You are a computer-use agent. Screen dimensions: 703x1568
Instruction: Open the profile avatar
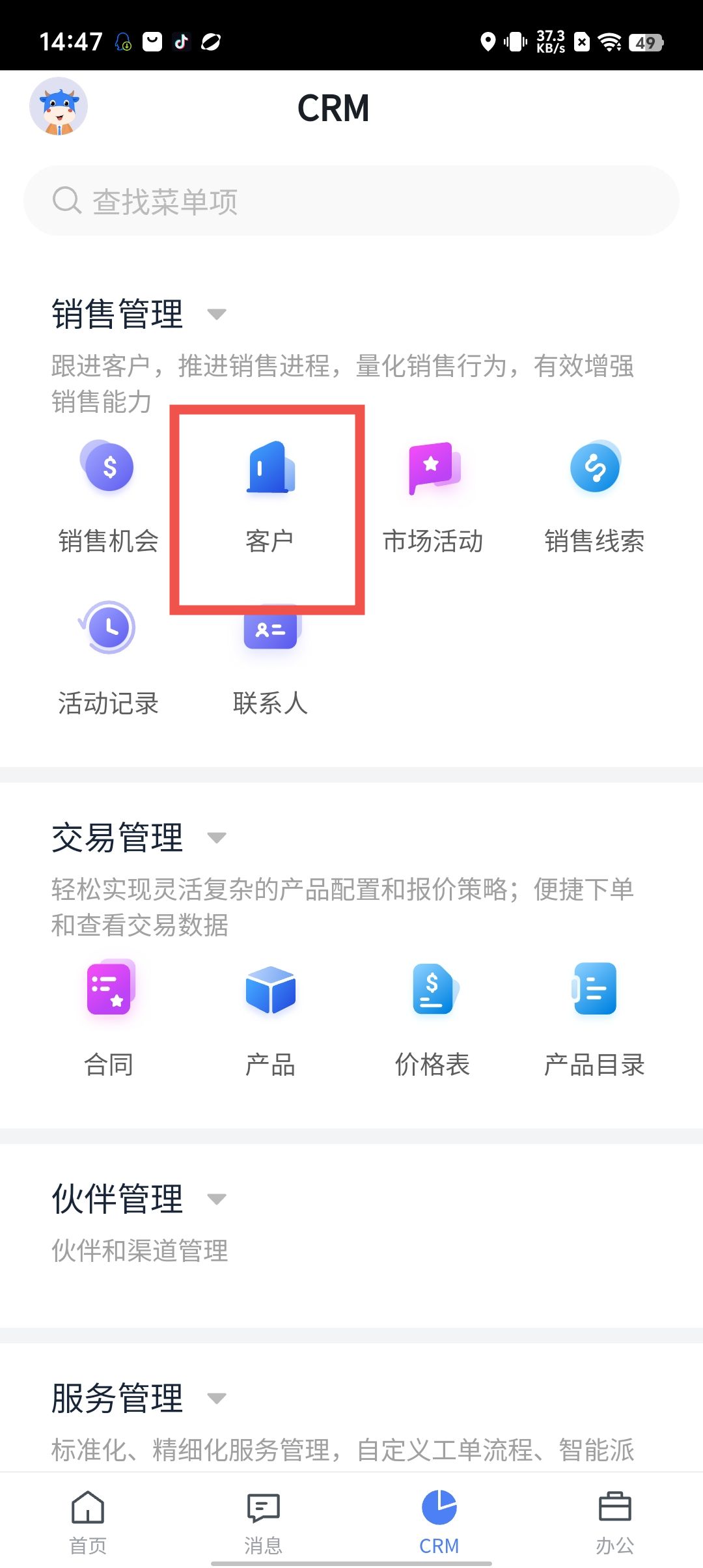click(x=59, y=107)
